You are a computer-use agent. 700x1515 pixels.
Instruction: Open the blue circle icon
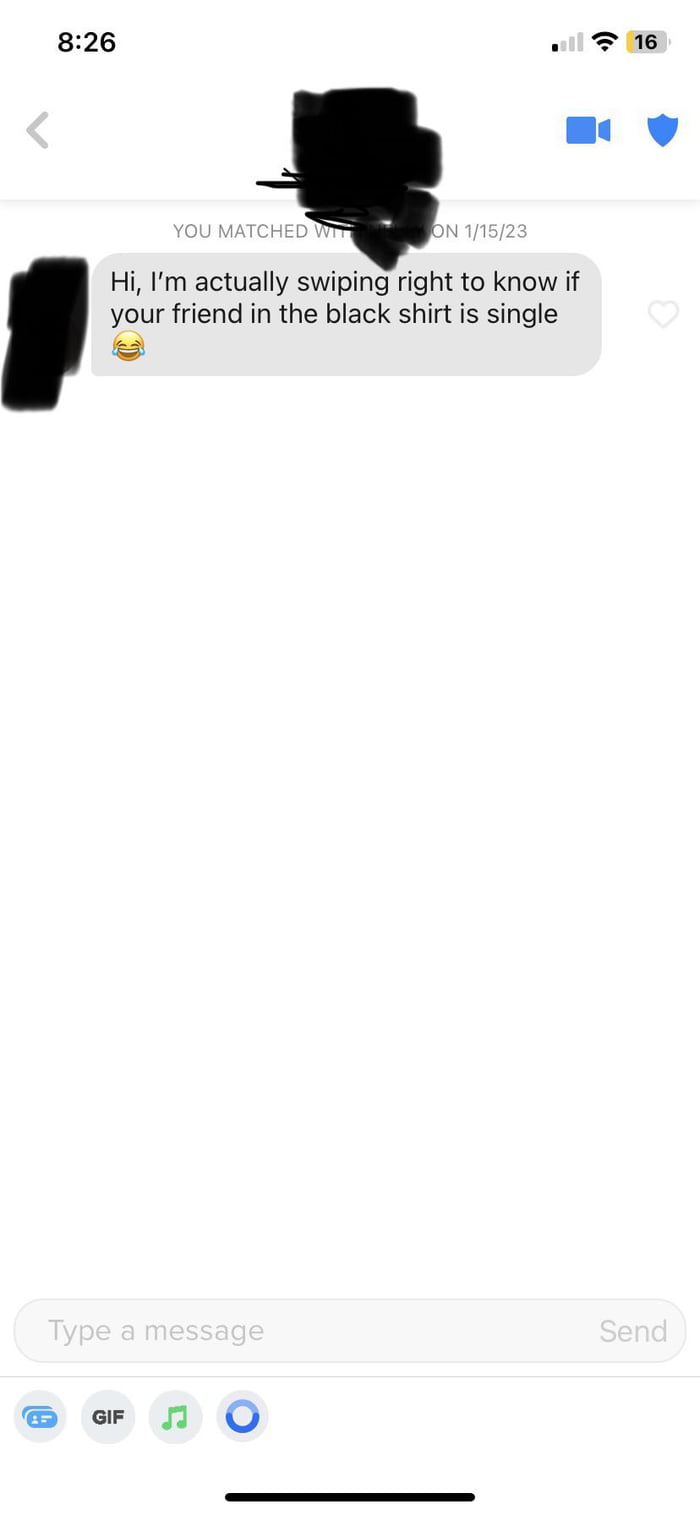pyautogui.click(x=243, y=1417)
